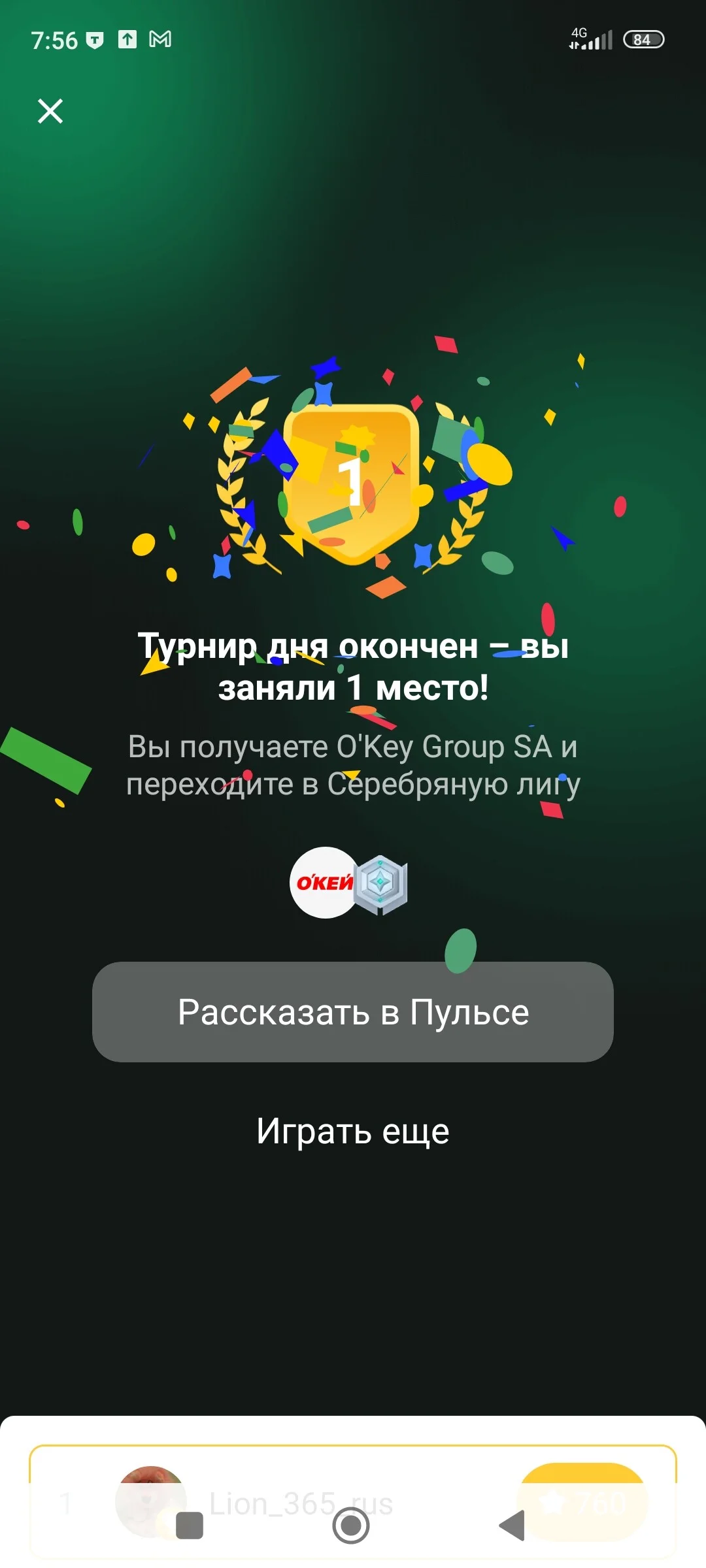This screenshot has width=706, height=1568.
Task: Tap the "Рассказать в Пульсе" button
Action: click(x=353, y=1011)
